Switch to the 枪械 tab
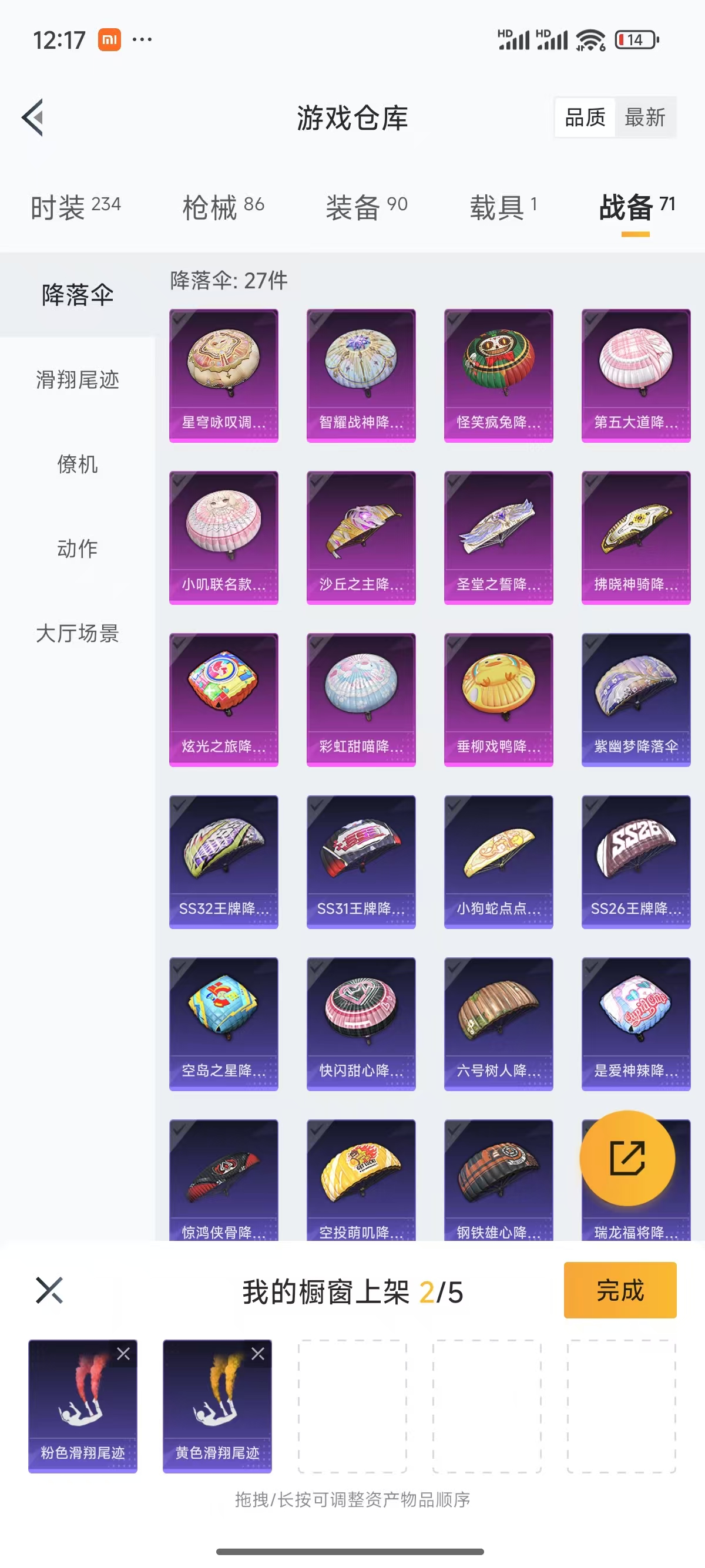705x1568 pixels. [223, 207]
